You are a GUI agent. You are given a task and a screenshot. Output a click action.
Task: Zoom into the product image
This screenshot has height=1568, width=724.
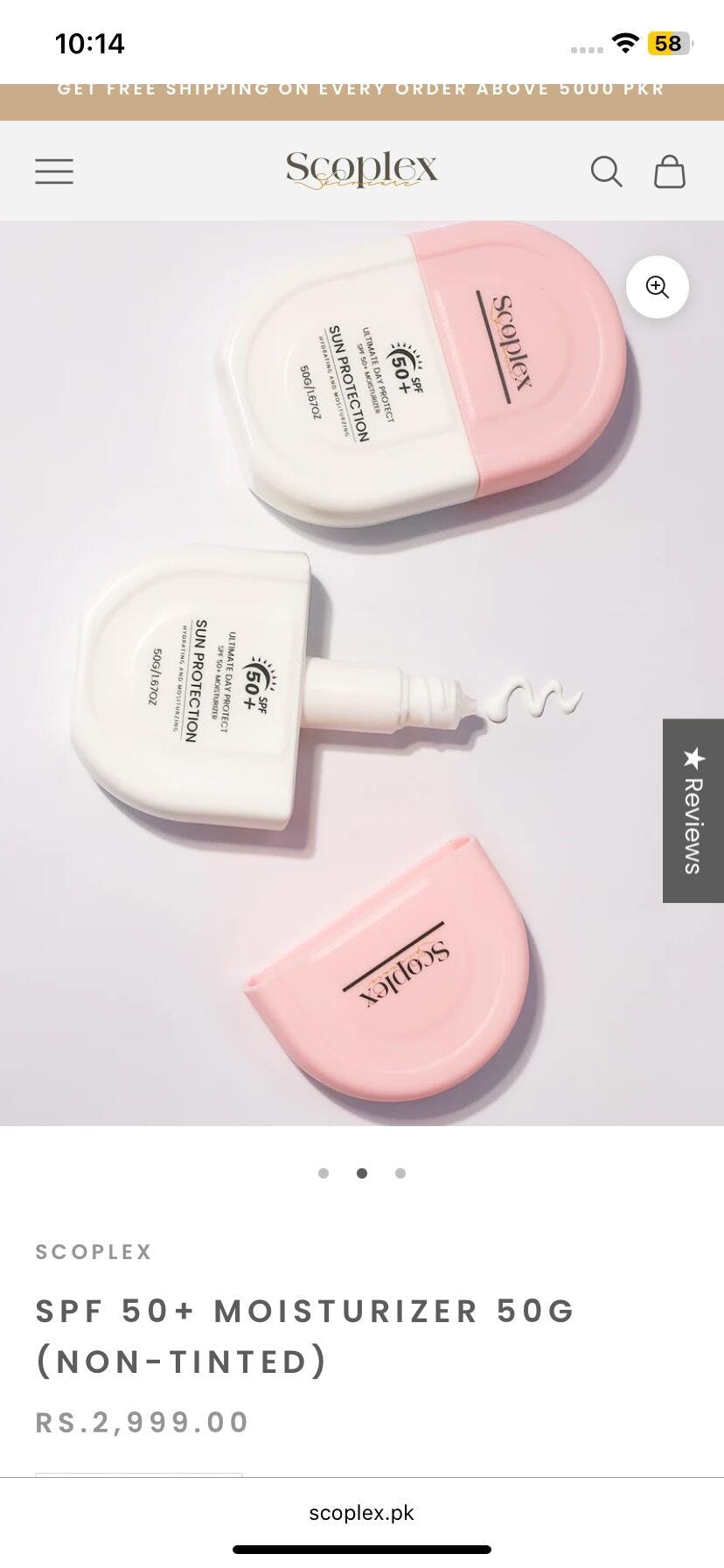pos(658,287)
